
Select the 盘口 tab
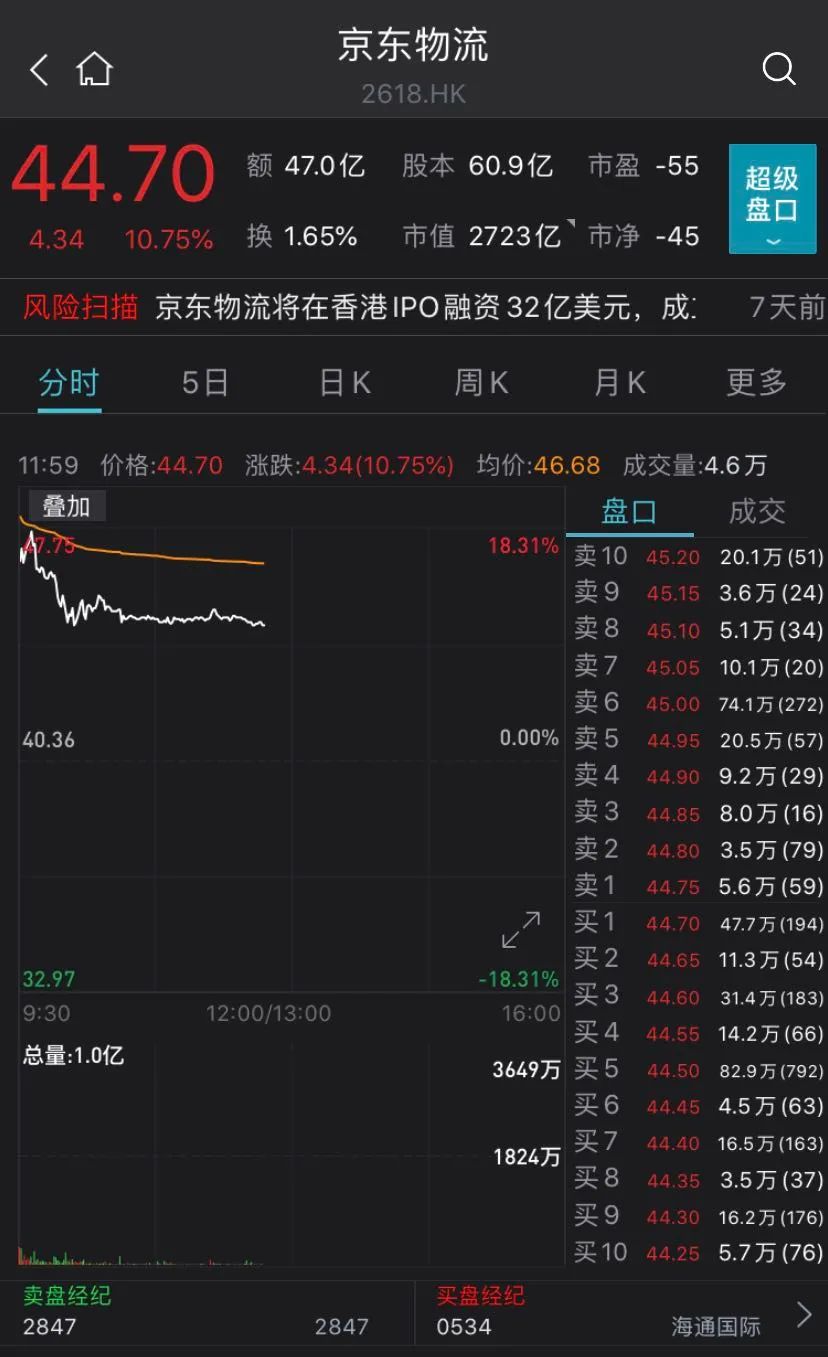(629, 512)
